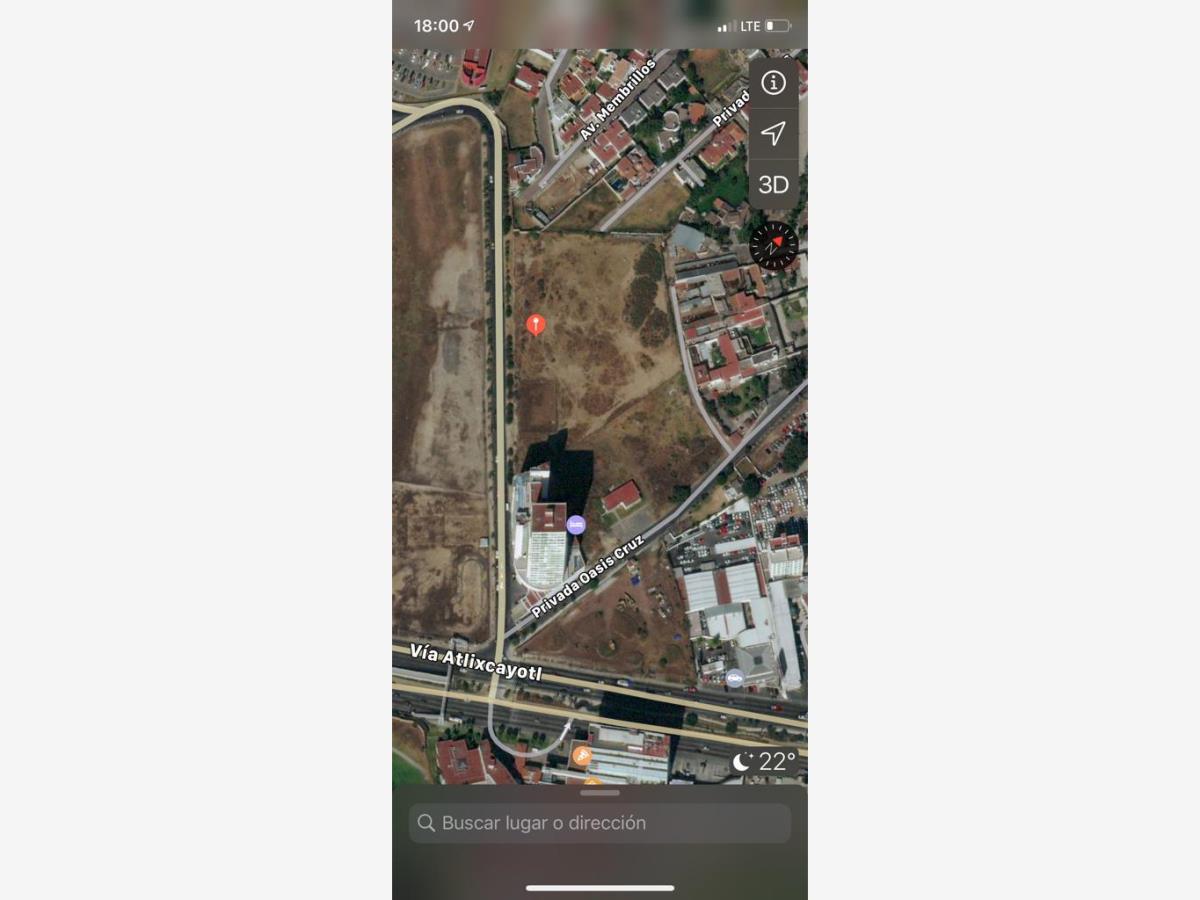
Task: Tap Buscar lugar o dirección search field
Action: (600, 823)
